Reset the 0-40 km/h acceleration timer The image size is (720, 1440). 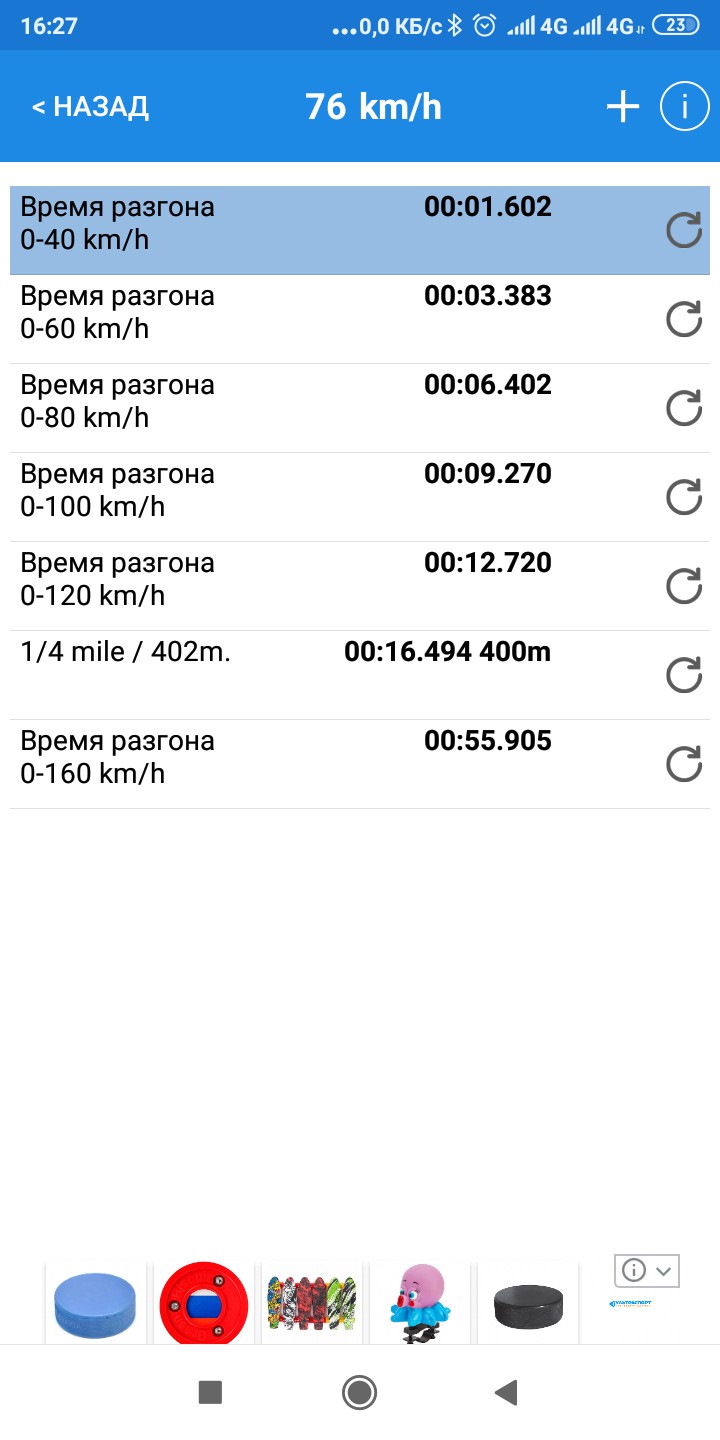[684, 231]
